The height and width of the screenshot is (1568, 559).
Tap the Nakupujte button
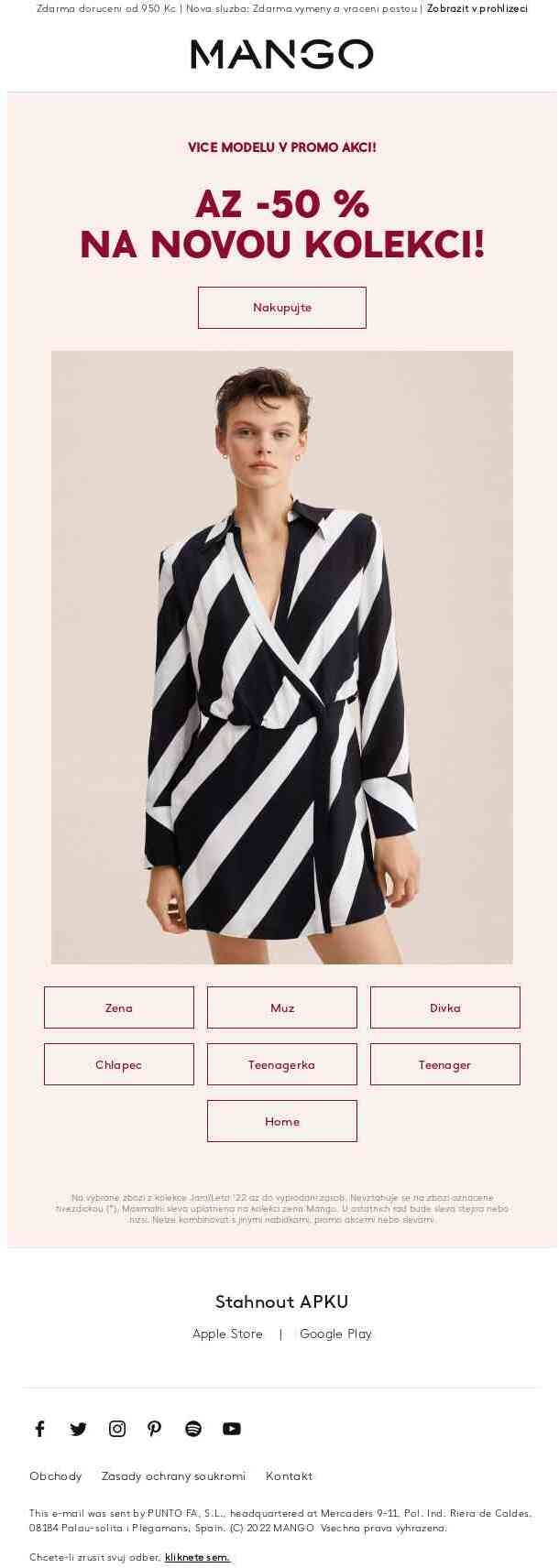[x=281, y=308]
